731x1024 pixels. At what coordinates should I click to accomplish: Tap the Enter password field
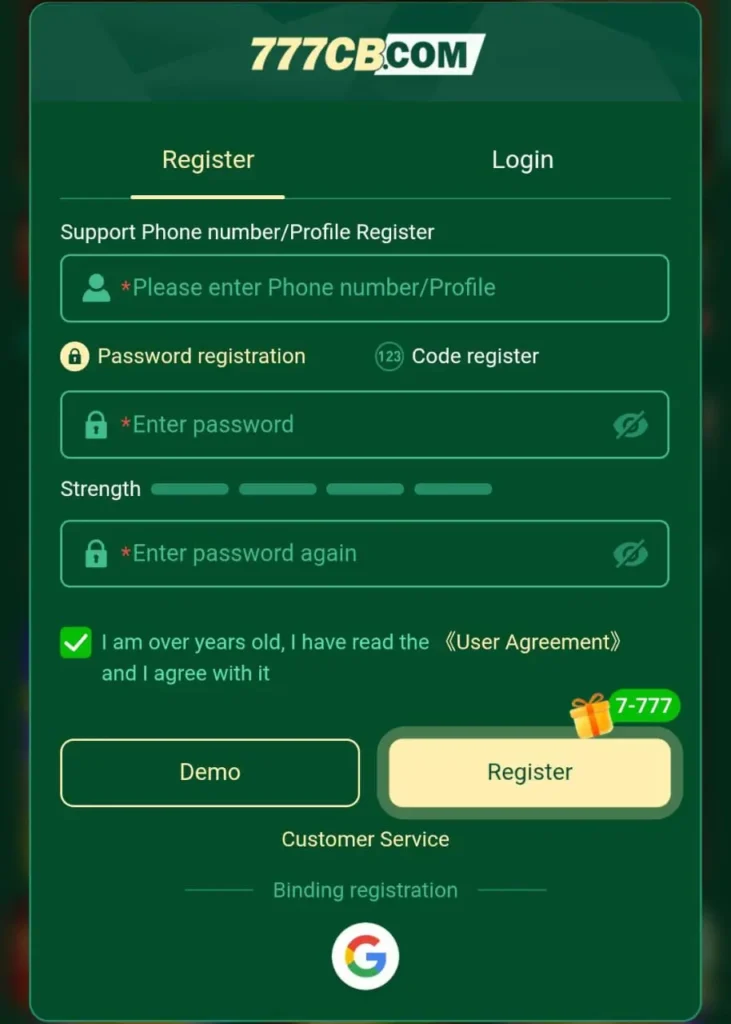pos(350,425)
